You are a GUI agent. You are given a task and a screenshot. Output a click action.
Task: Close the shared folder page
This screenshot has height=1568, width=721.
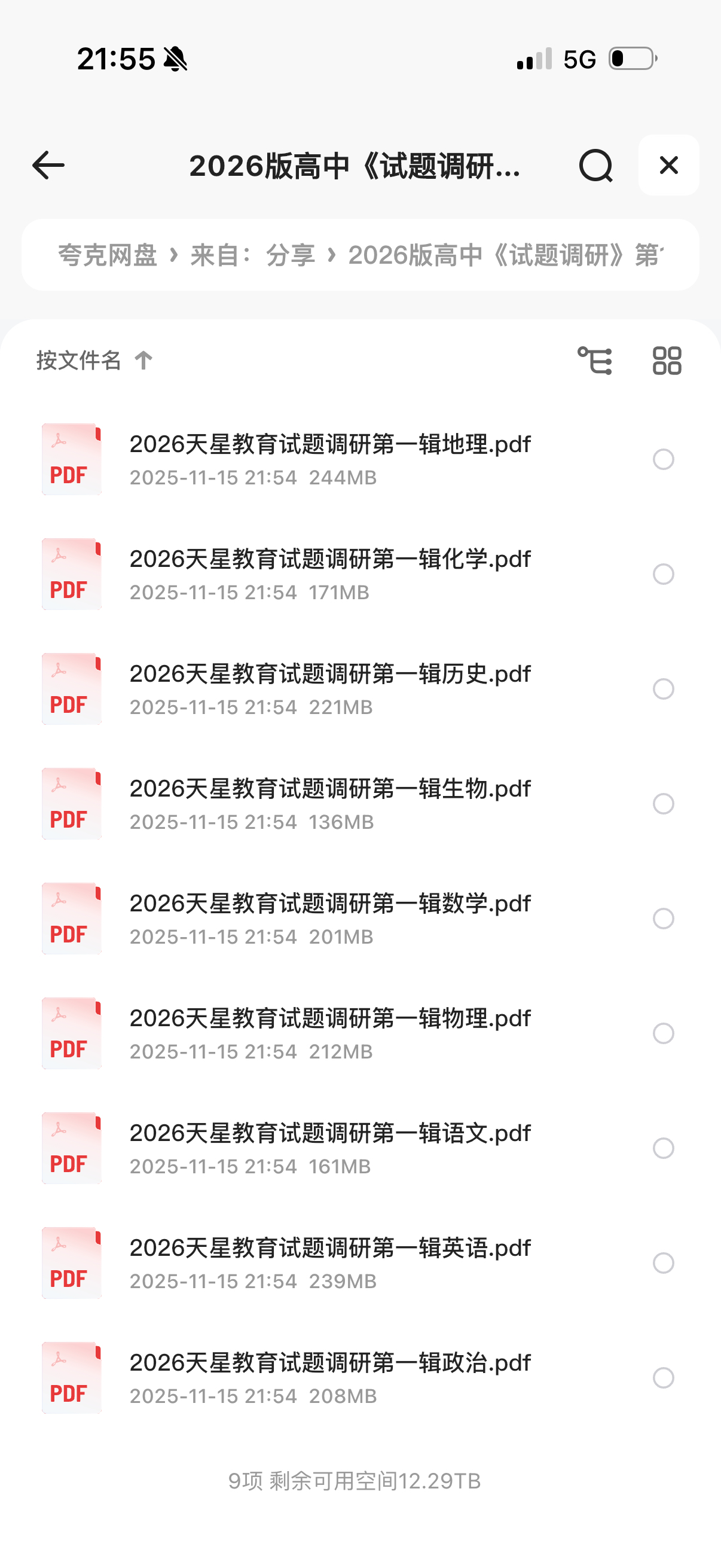point(668,166)
